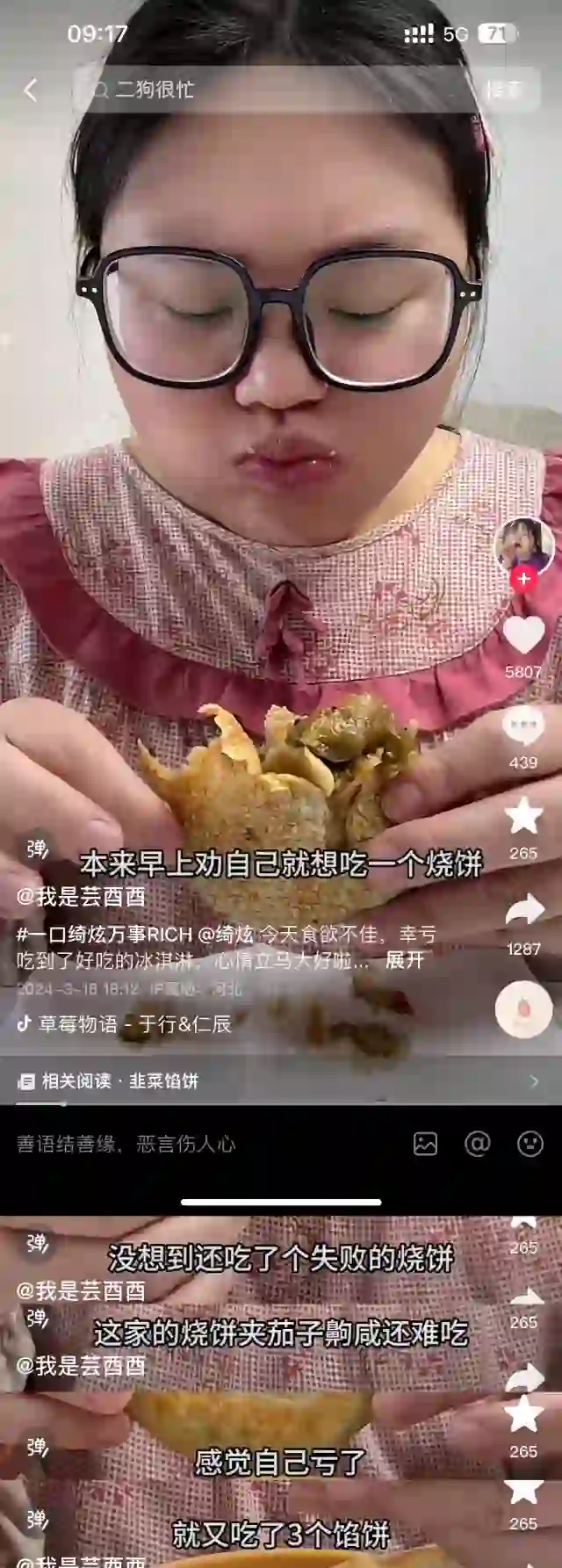Like the video with 5807 likes
This screenshot has width=562, height=1568.
pos(523,637)
